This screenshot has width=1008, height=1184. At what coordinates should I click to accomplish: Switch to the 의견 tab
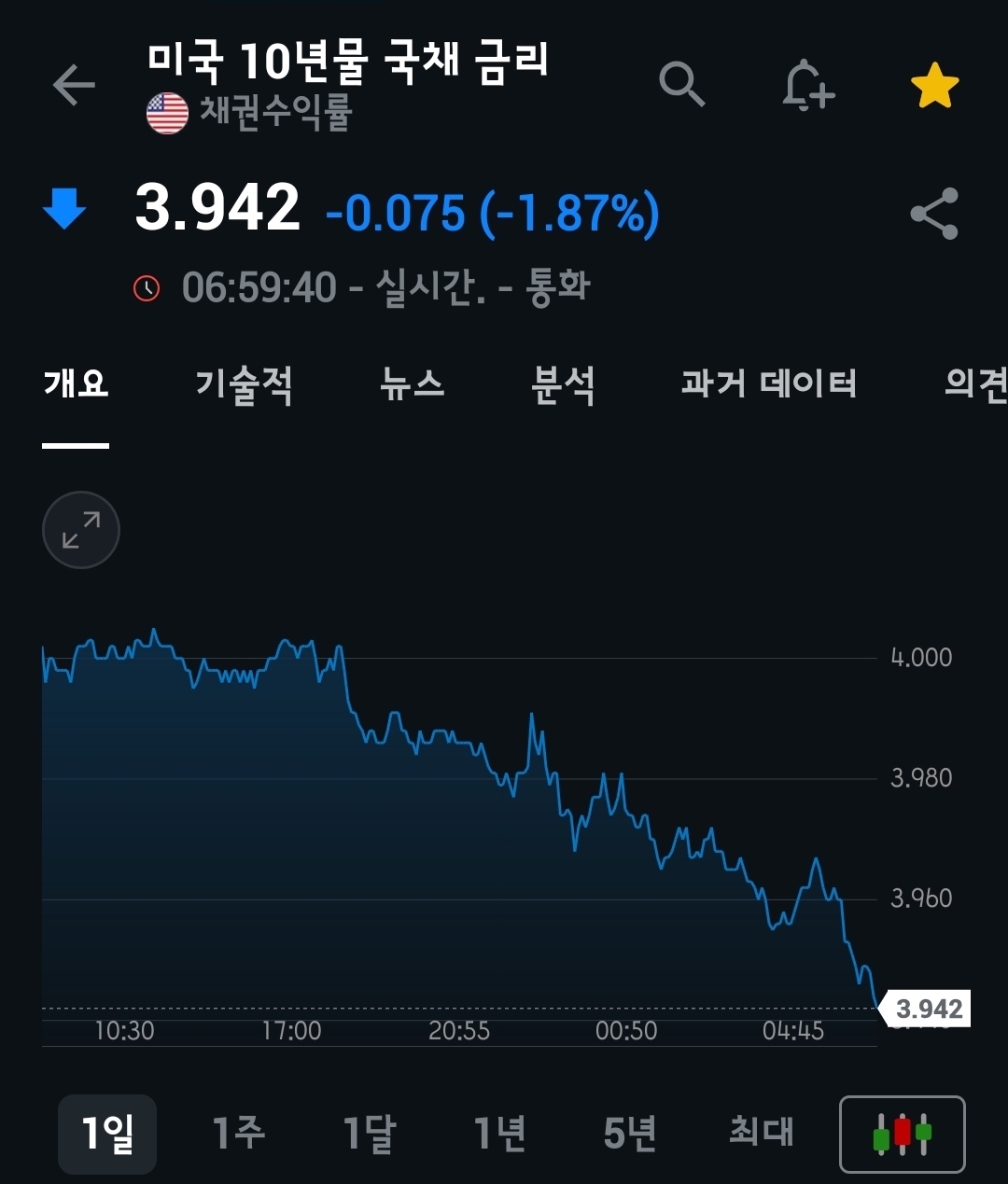tap(975, 384)
